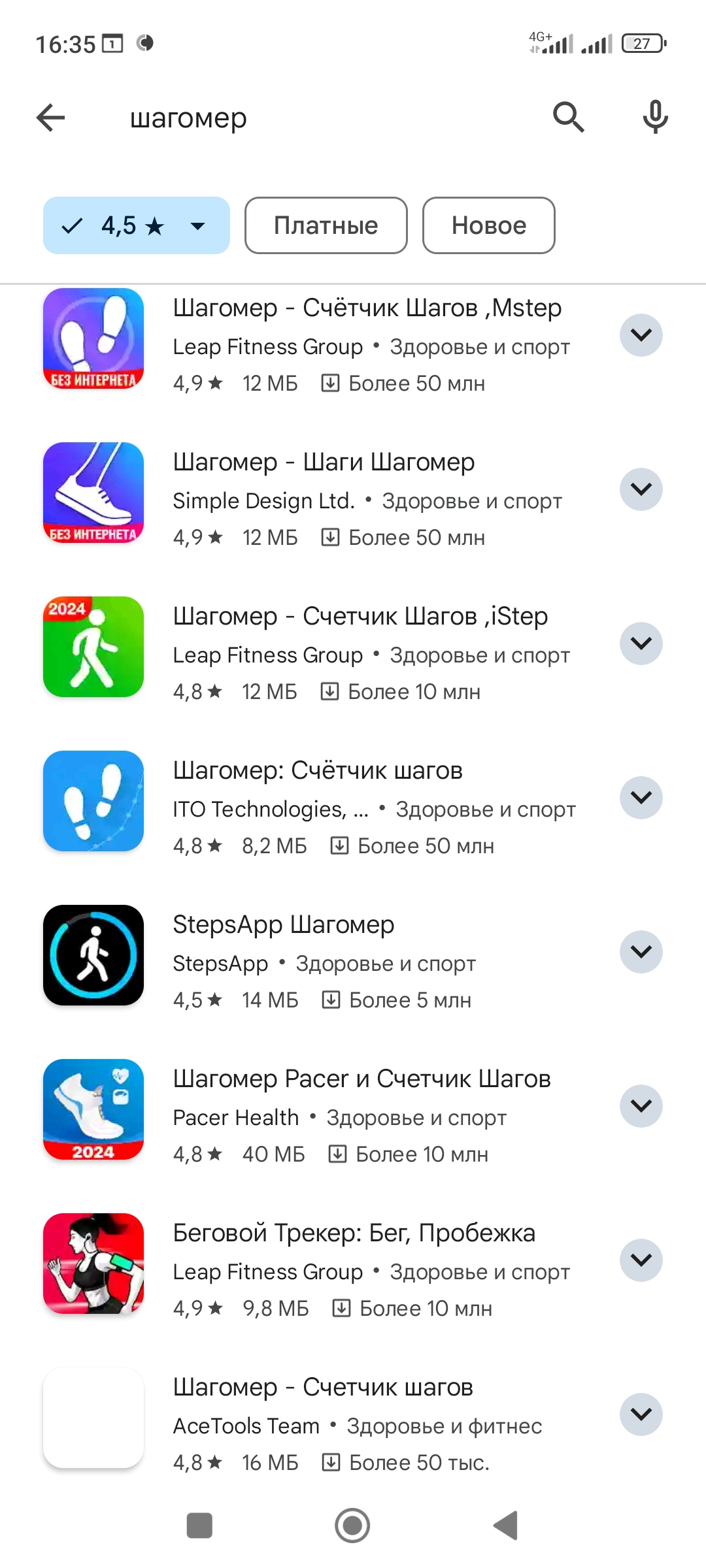Expand the AceTools Team Шагомер entry
This screenshot has height=1568, width=706.
tap(641, 1414)
